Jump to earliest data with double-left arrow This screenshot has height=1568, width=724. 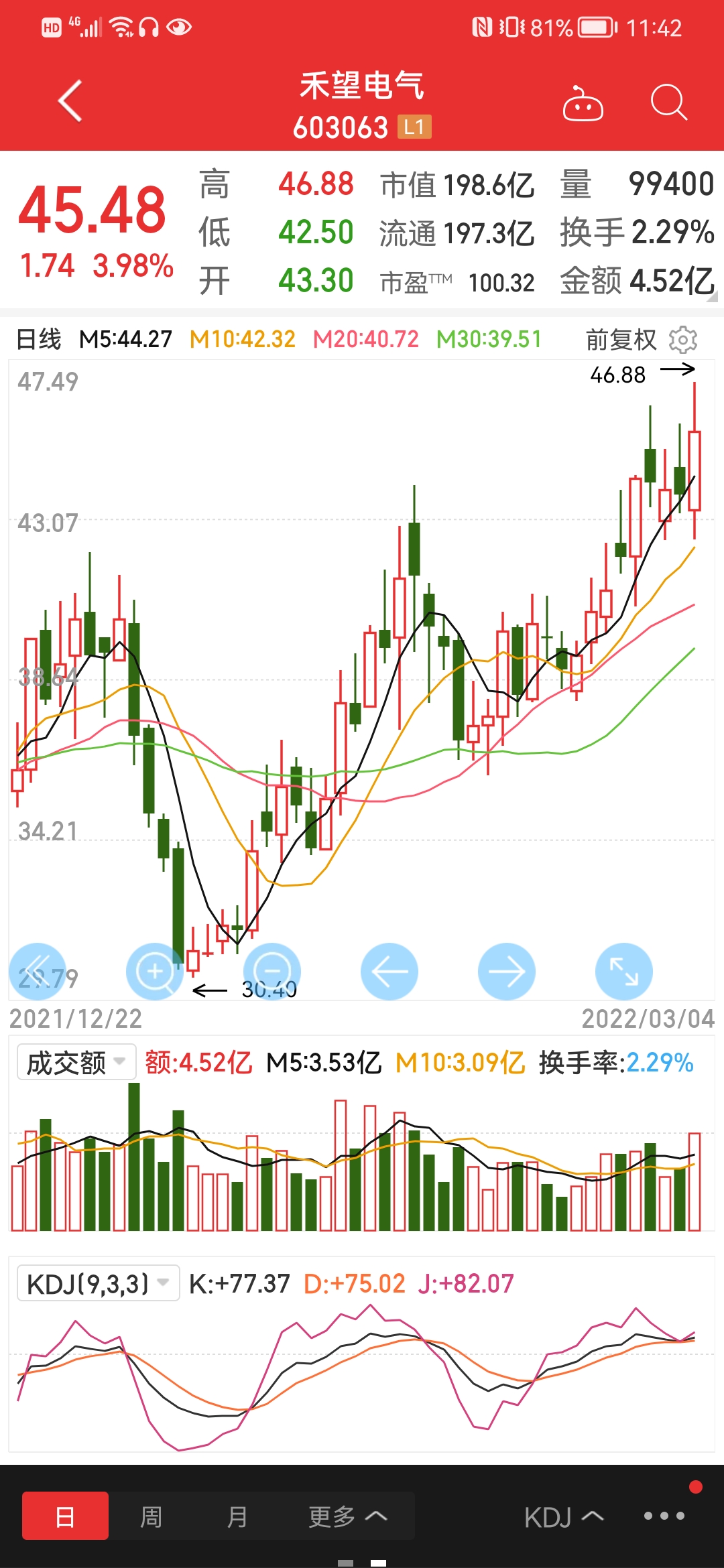point(38,972)
